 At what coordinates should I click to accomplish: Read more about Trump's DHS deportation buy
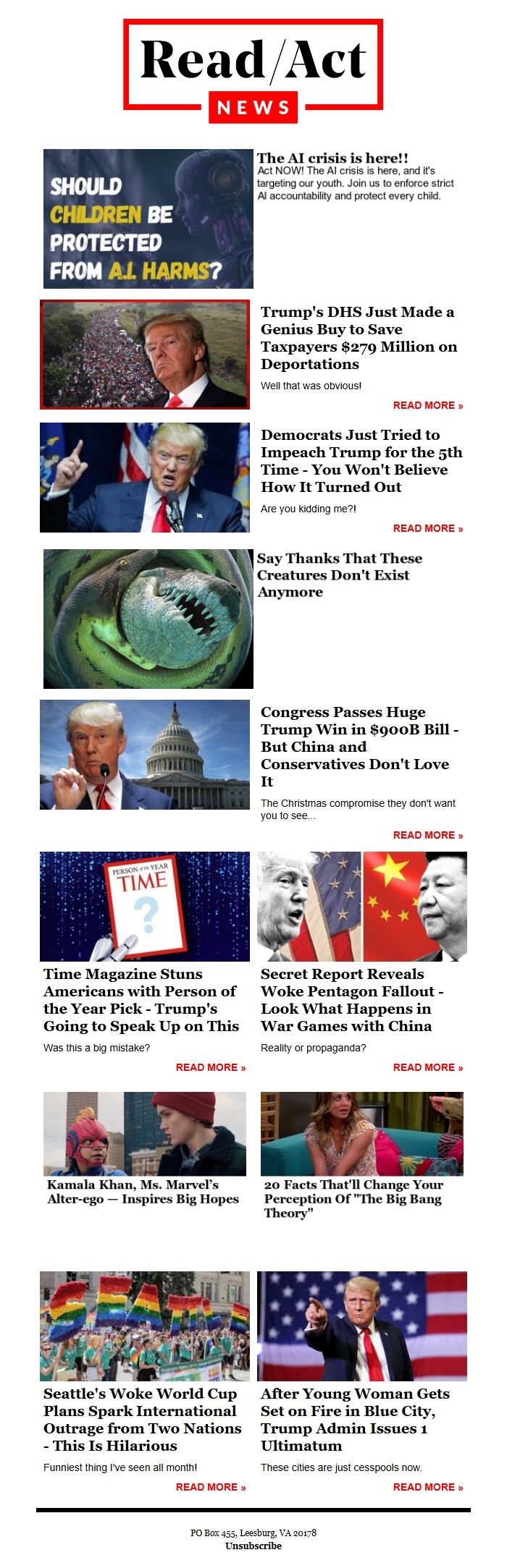pos(427,405)
